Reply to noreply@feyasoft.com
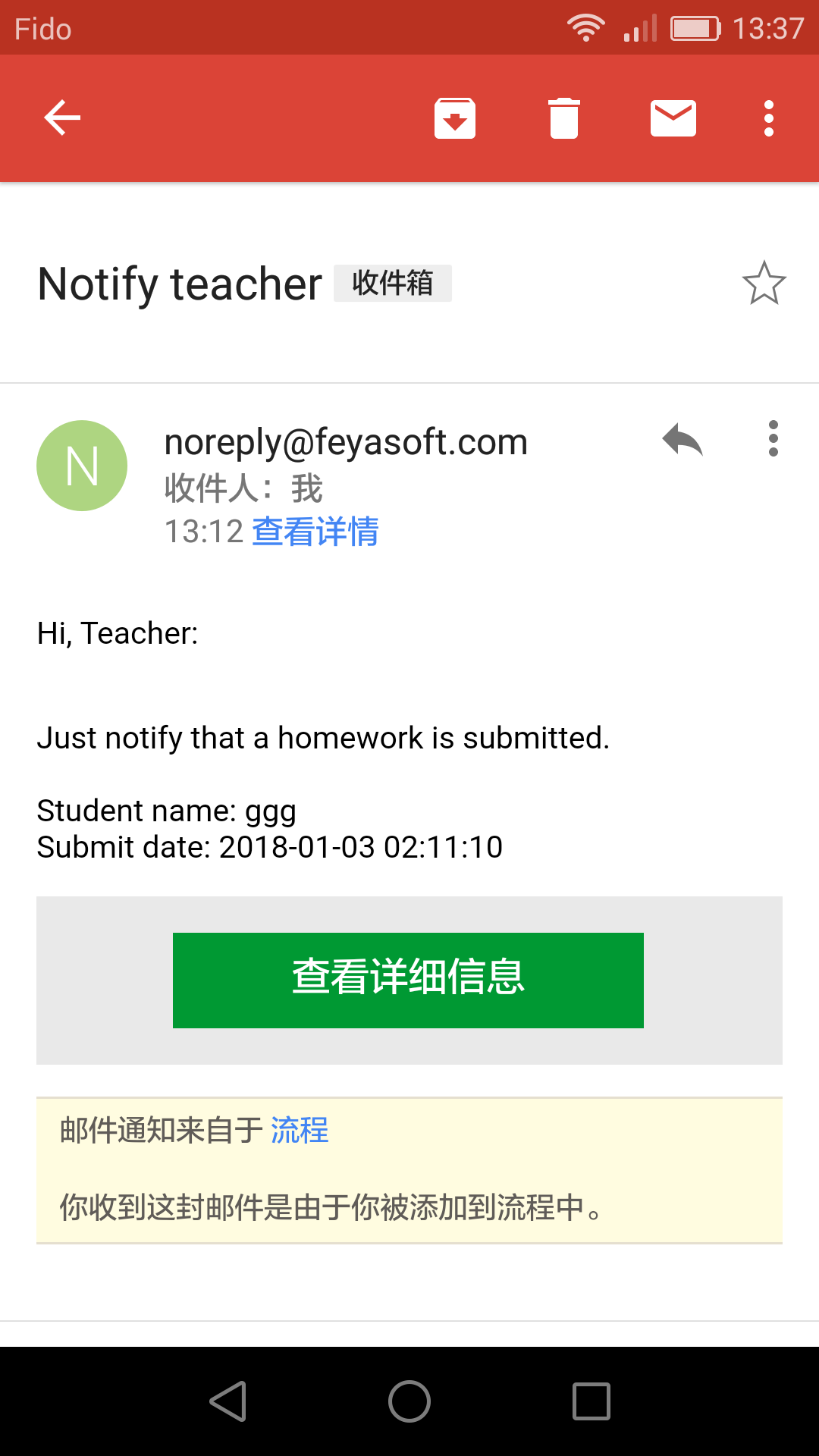The width and height of the screenshot is (819, 1456). click(x=682, y=440)
